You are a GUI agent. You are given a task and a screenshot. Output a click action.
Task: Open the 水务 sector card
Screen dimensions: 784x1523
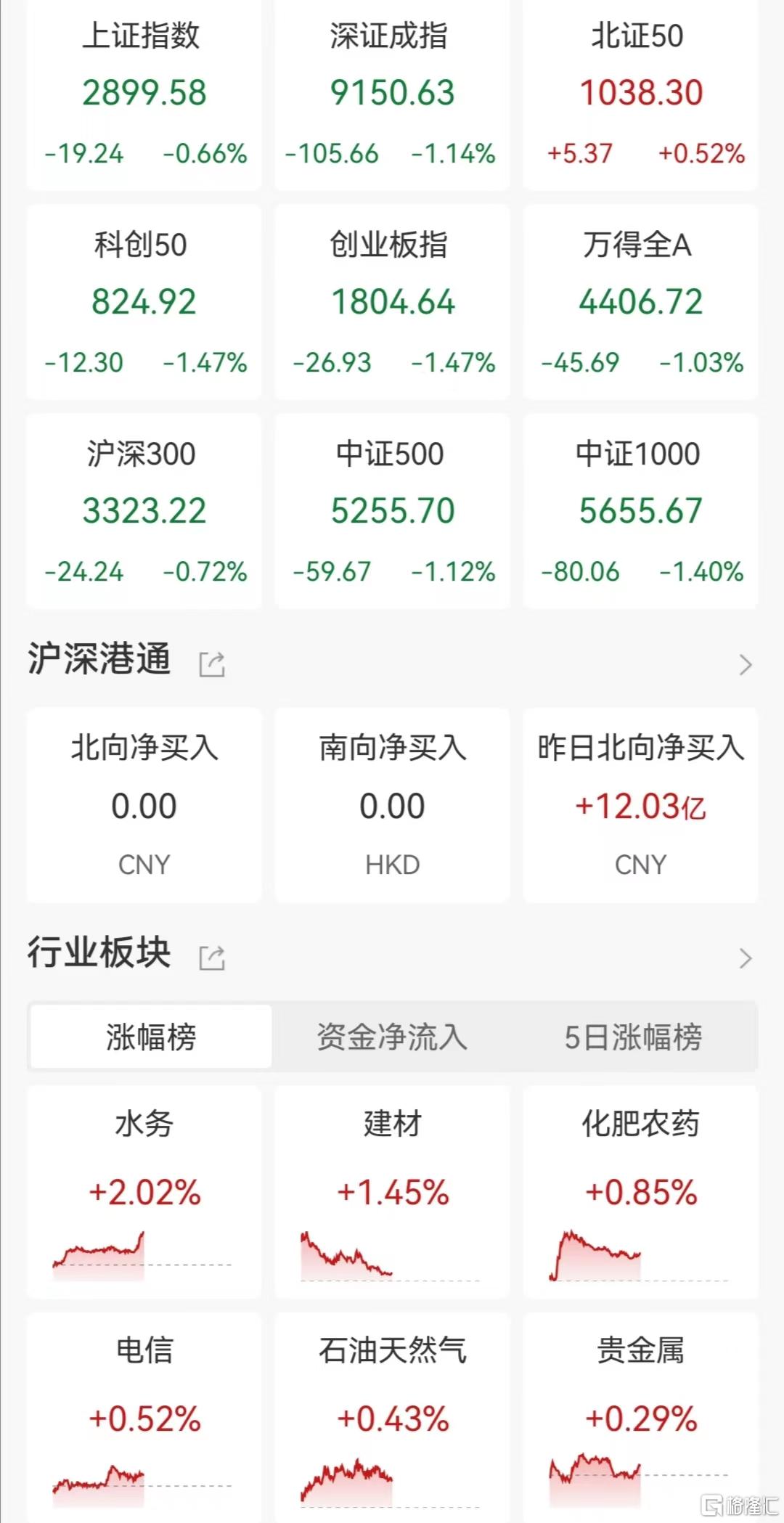coord(144,1192)
